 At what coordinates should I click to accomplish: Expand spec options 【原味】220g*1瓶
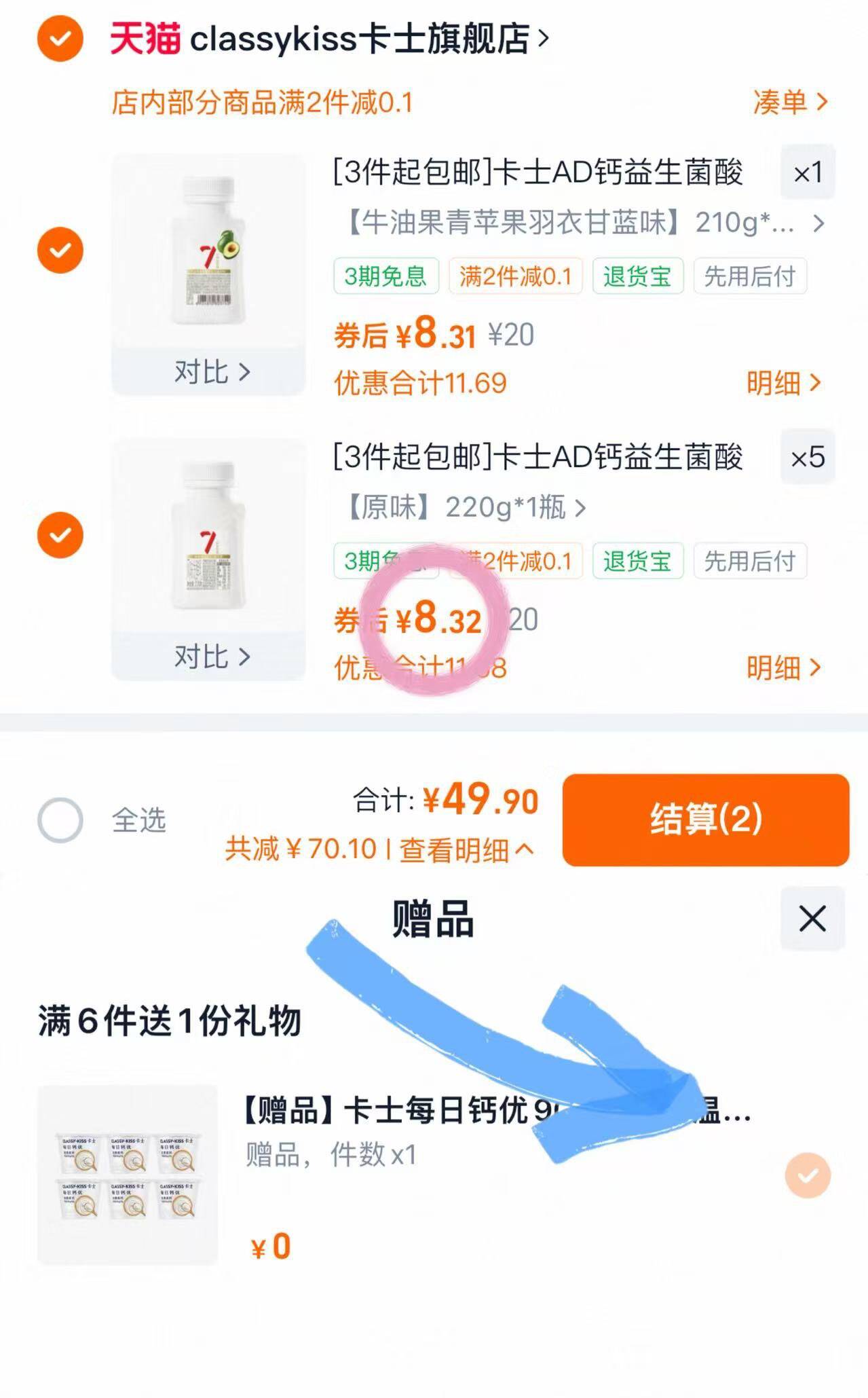click(465, 507)
